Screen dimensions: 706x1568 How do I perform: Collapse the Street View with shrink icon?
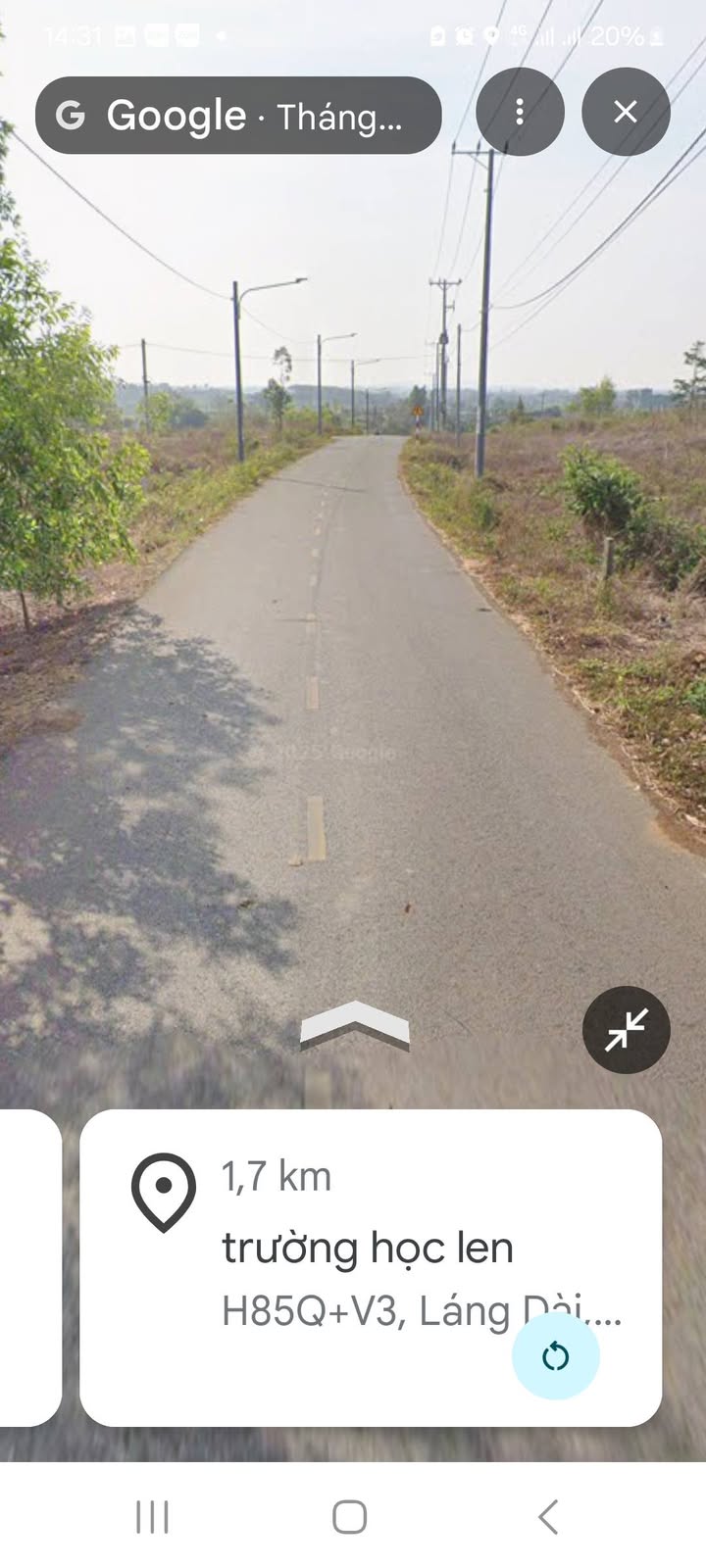[x=626, y=1029]
